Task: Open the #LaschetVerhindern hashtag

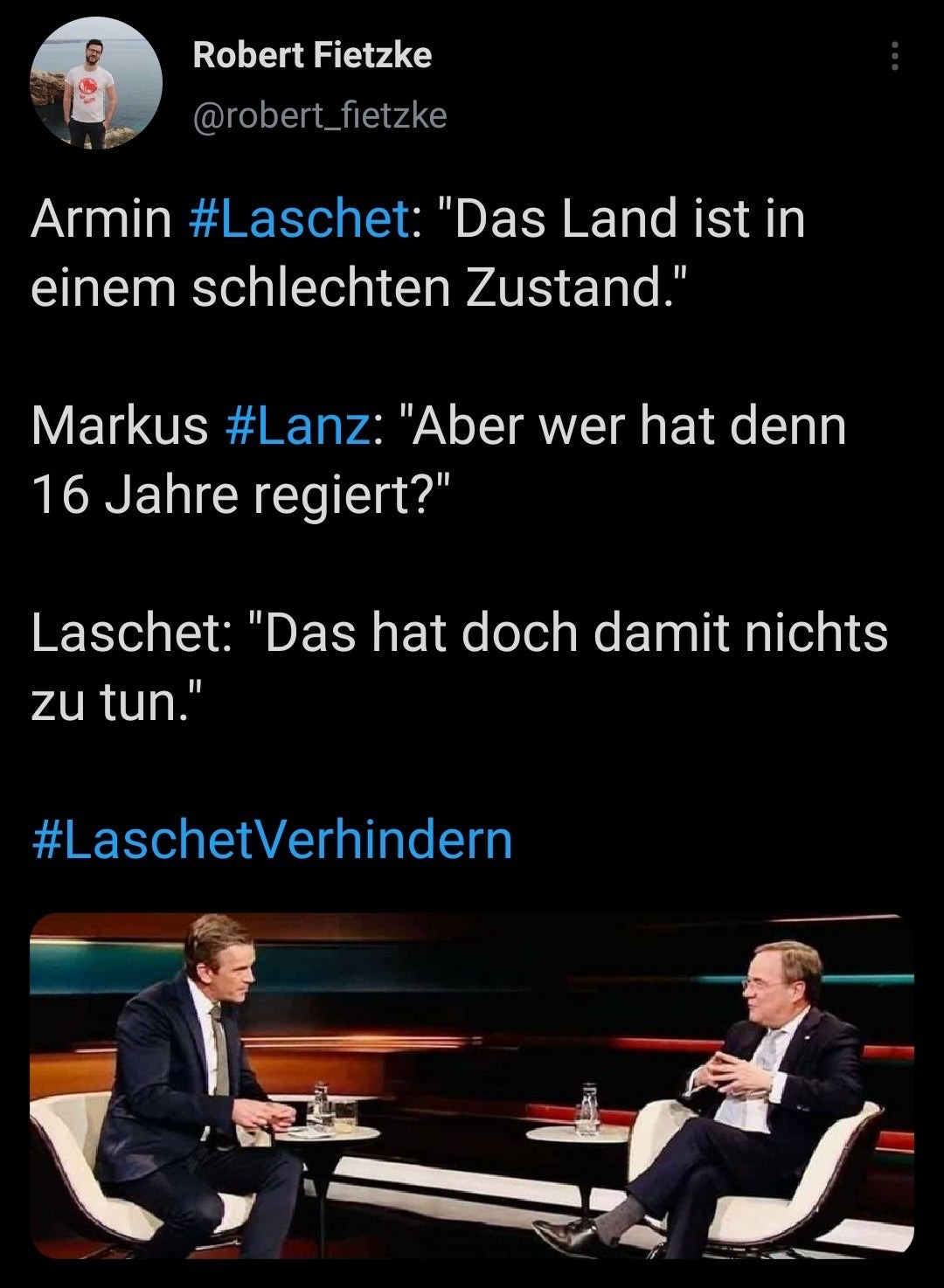Action: [x=272, y=840]
